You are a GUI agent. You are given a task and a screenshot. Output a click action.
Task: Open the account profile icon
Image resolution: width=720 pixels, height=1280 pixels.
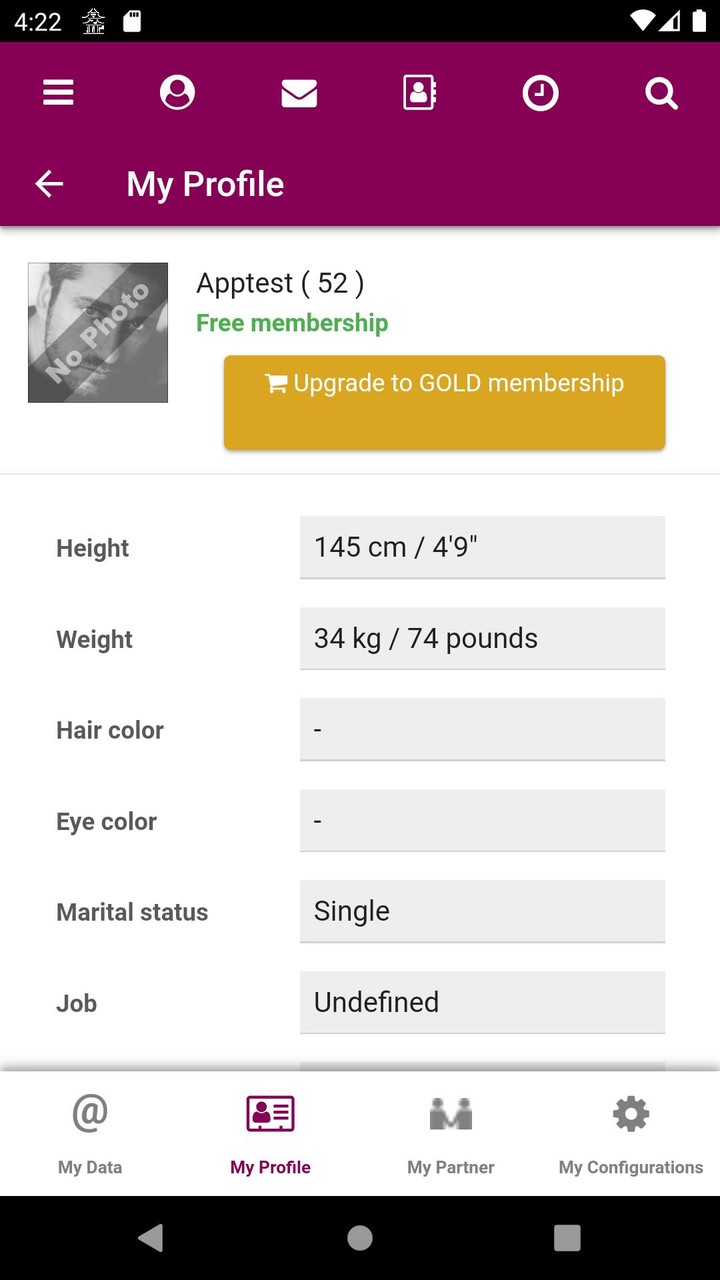coord(177,93)
